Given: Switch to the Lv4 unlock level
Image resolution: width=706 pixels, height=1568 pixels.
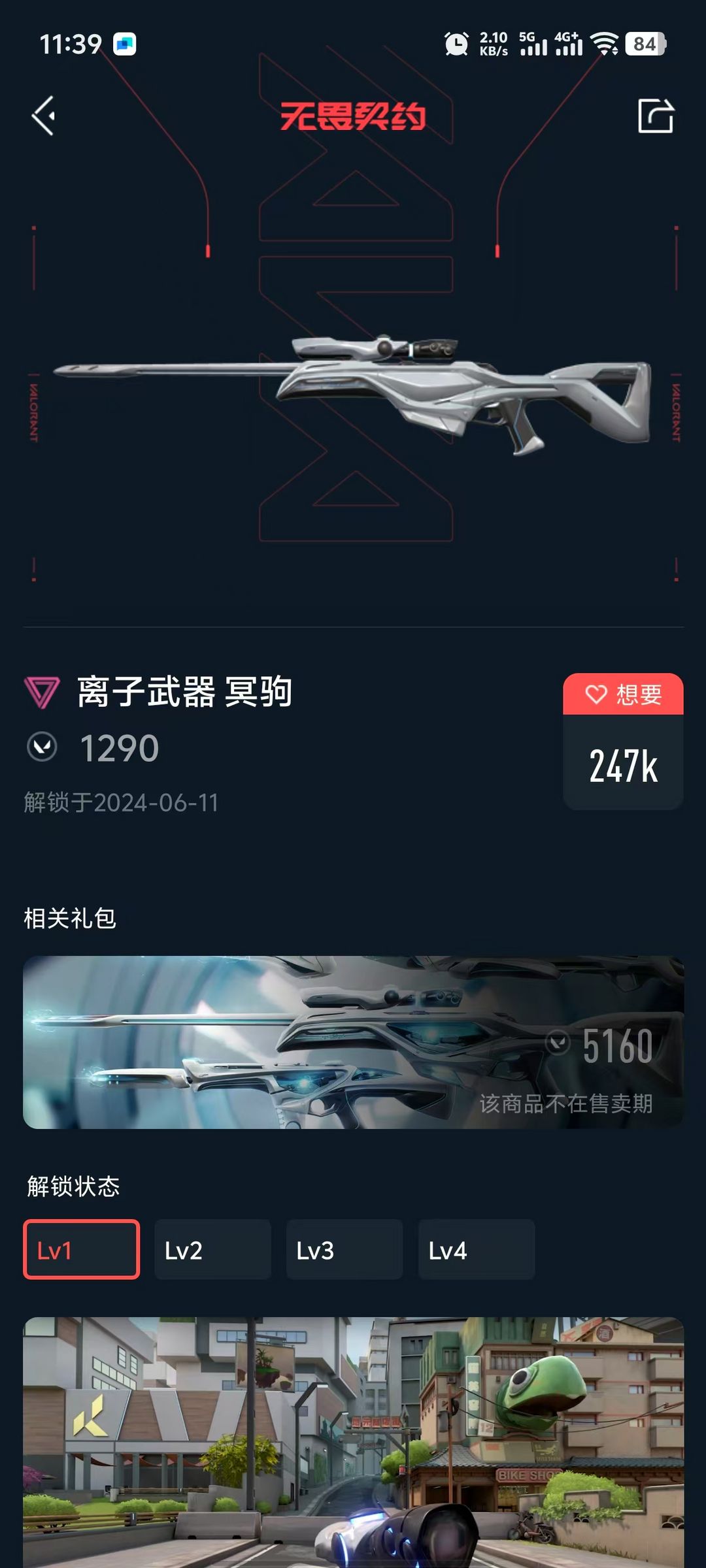Looking at the screenshot, I should point(477,1249).
